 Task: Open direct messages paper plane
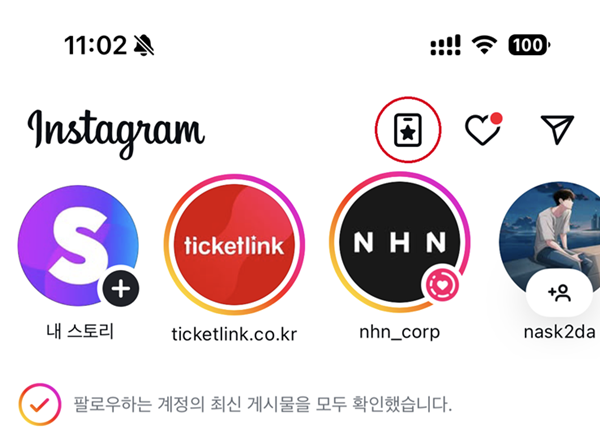point(557,129)
